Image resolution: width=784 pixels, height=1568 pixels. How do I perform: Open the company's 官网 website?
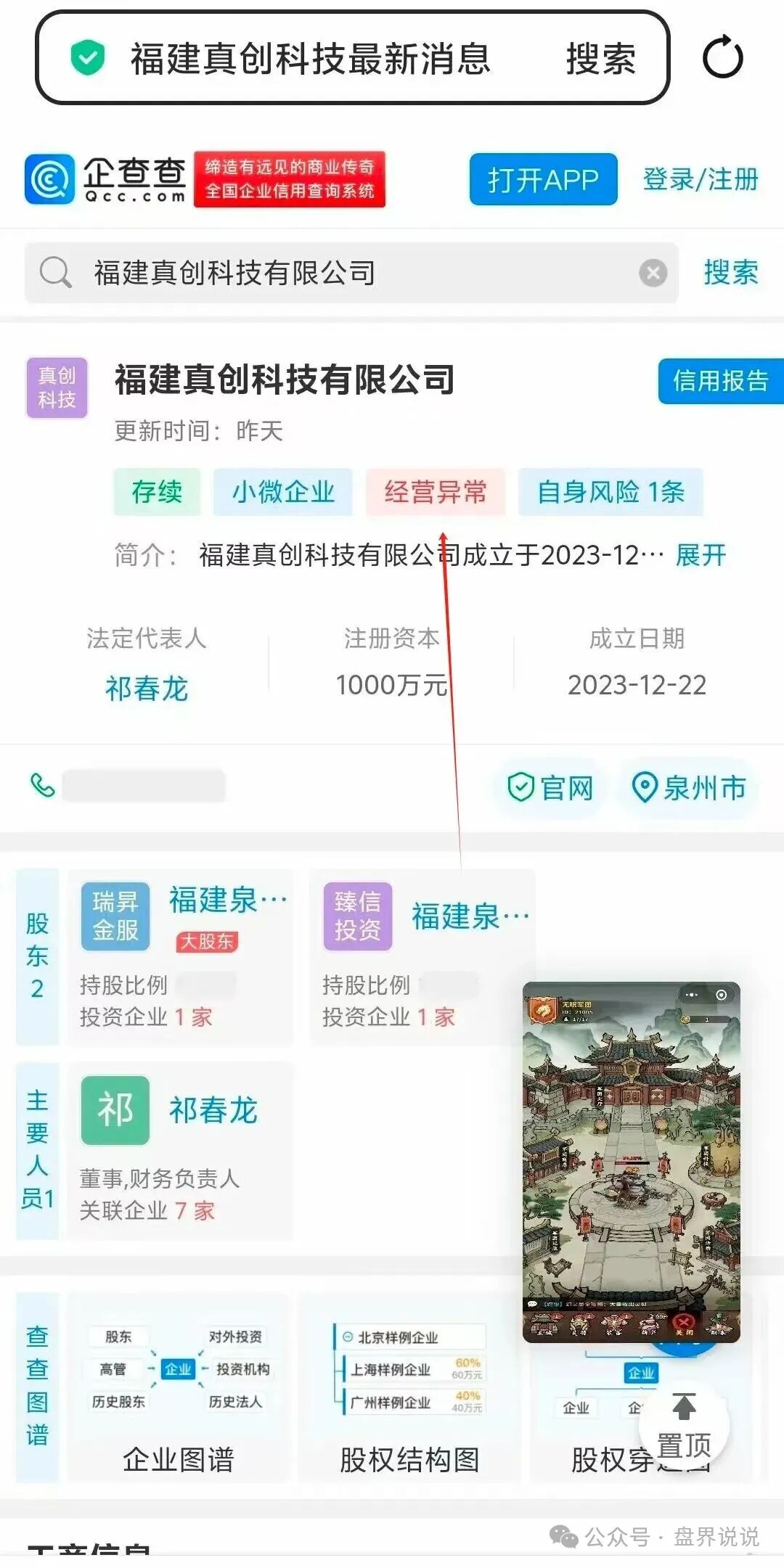551,787
